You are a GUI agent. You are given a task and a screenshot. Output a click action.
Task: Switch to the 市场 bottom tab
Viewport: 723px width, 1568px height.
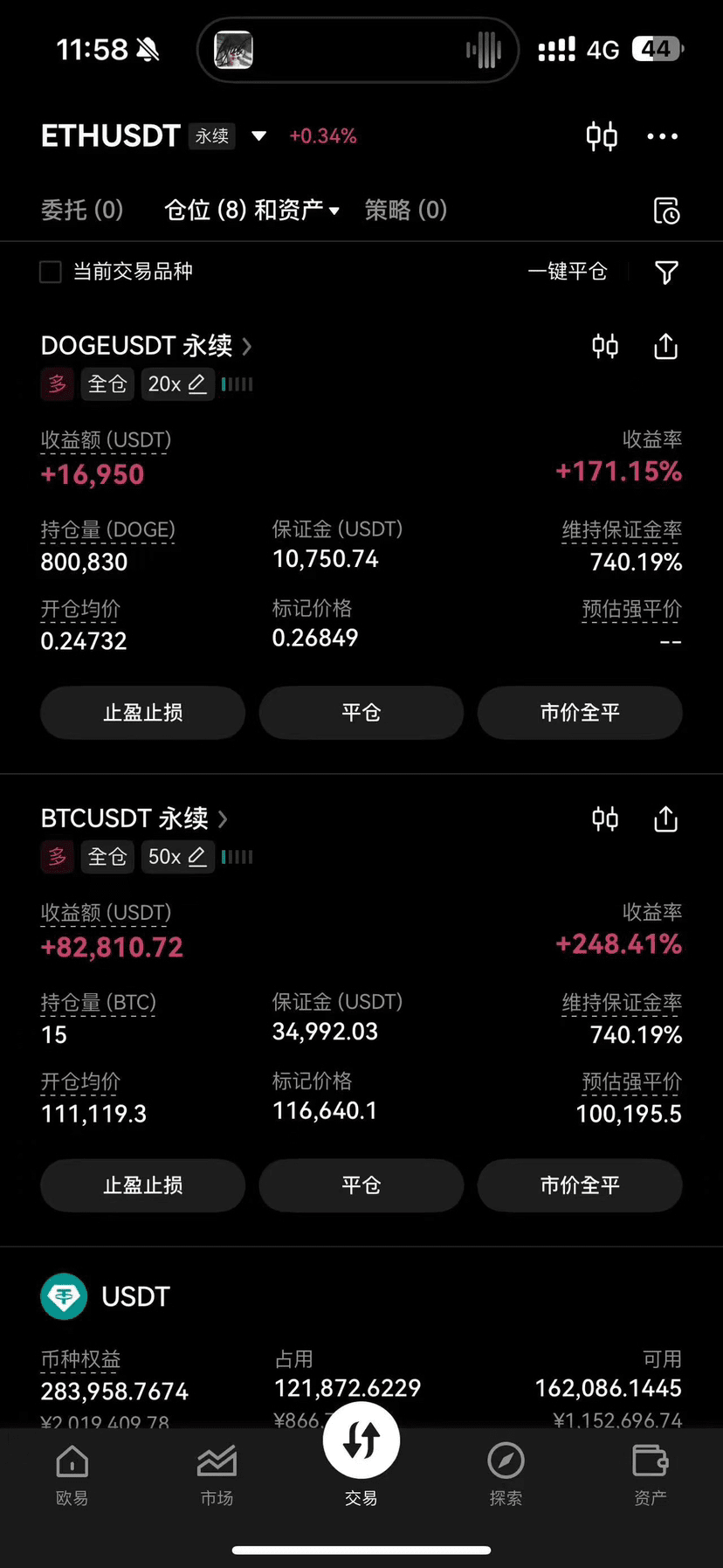point(217,1475)
